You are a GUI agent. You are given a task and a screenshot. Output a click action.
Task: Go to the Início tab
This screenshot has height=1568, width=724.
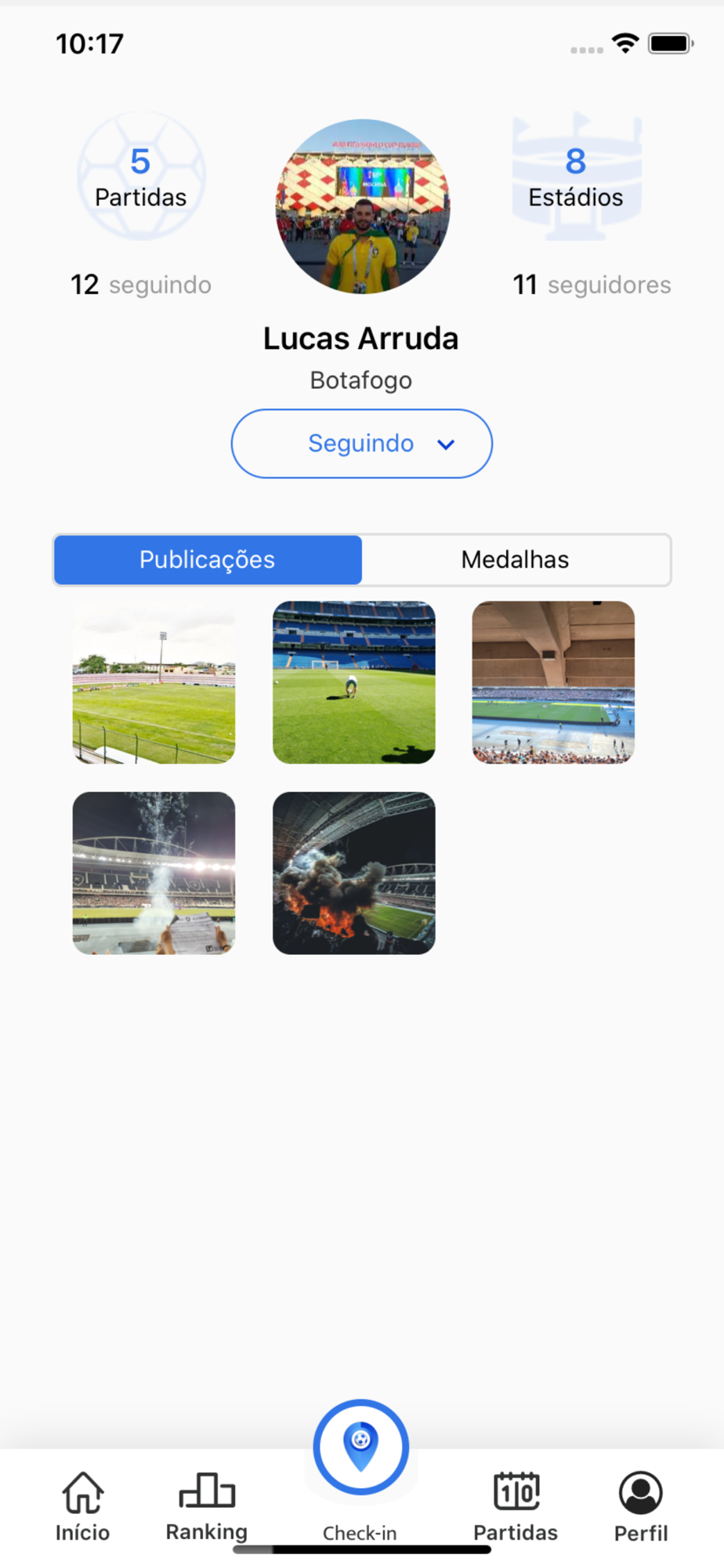(x=82, y=1507)
